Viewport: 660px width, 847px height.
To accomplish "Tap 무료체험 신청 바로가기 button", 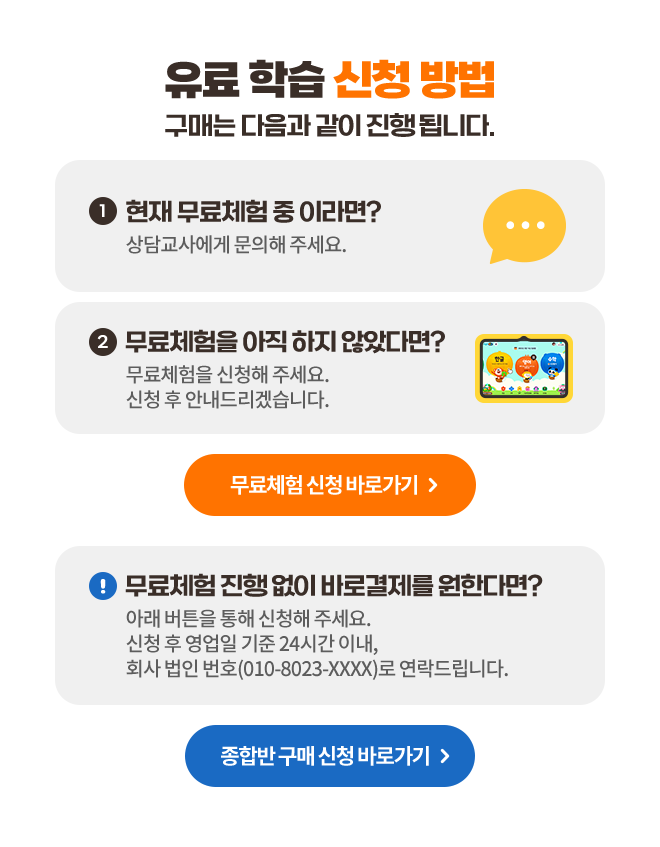I will (x=330, y=485).
